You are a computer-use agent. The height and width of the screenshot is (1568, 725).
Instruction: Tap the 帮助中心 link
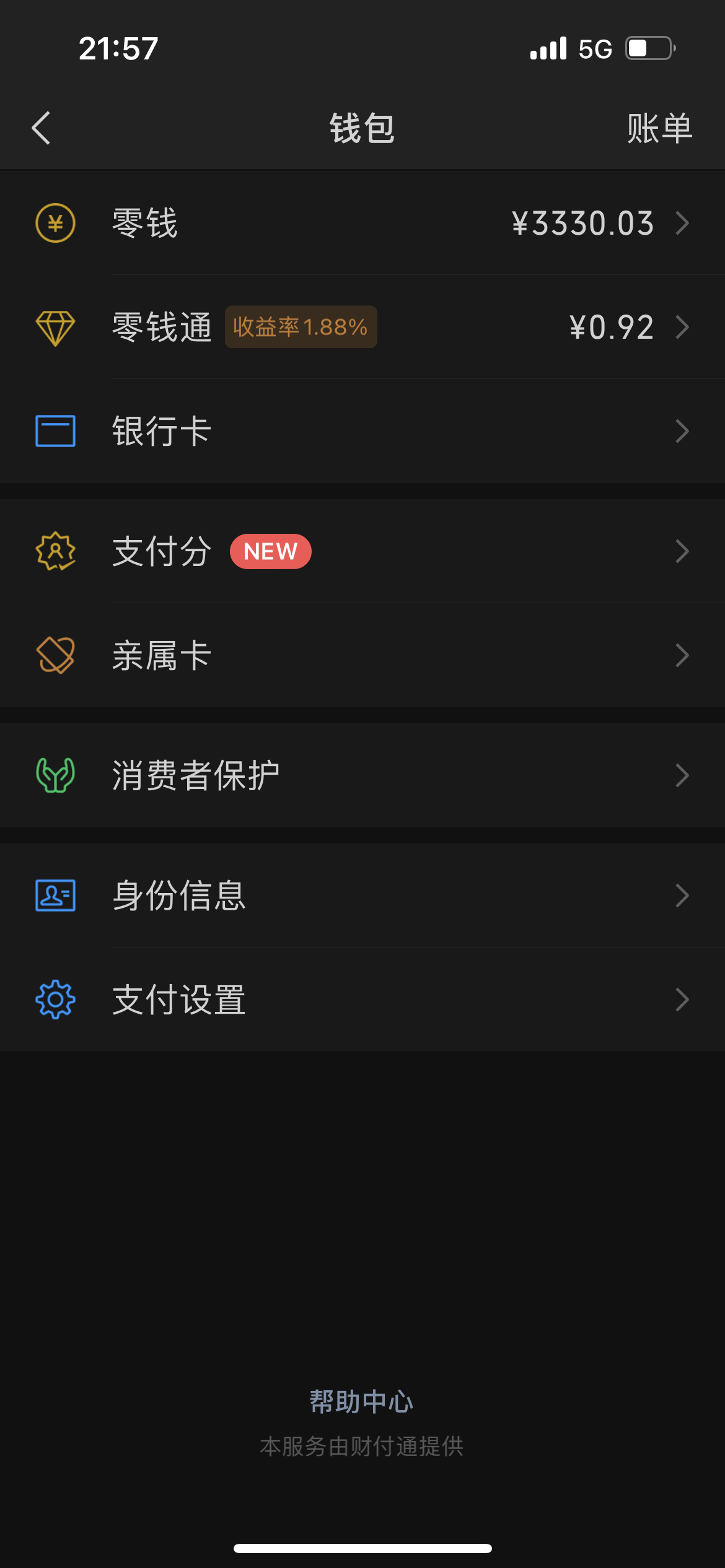pos(362,1401)
